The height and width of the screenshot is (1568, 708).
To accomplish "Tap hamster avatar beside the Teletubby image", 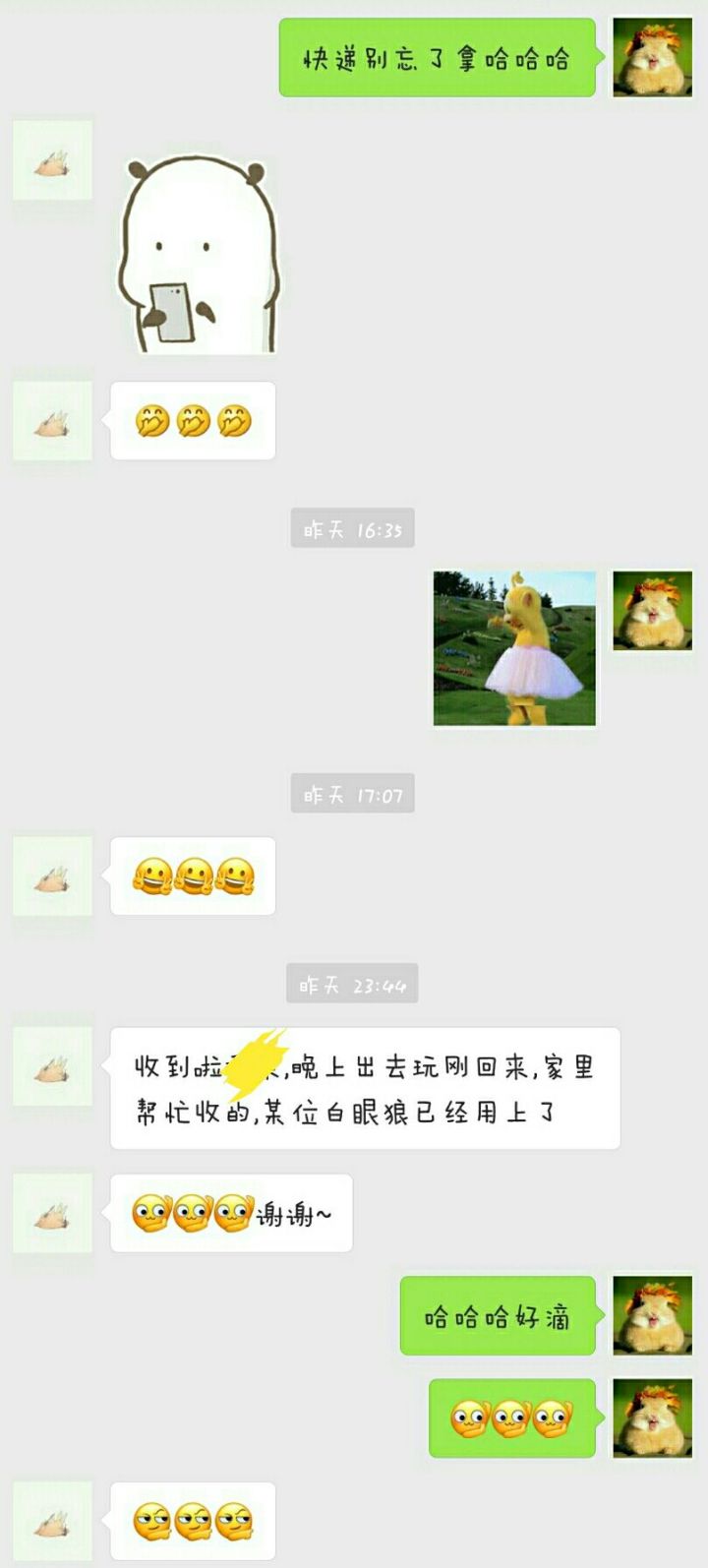I will coord(652,610).
